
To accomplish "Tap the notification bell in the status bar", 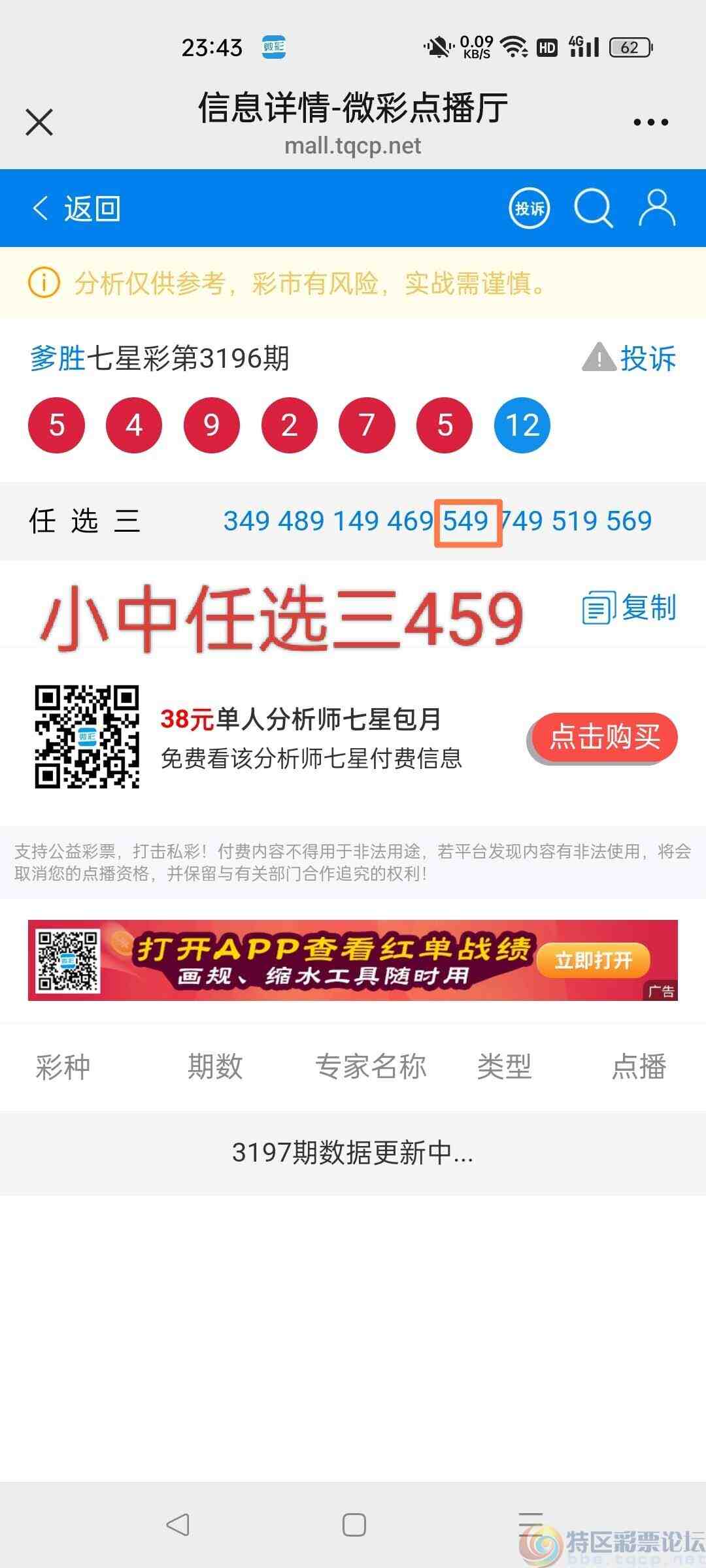I will 438,46.
